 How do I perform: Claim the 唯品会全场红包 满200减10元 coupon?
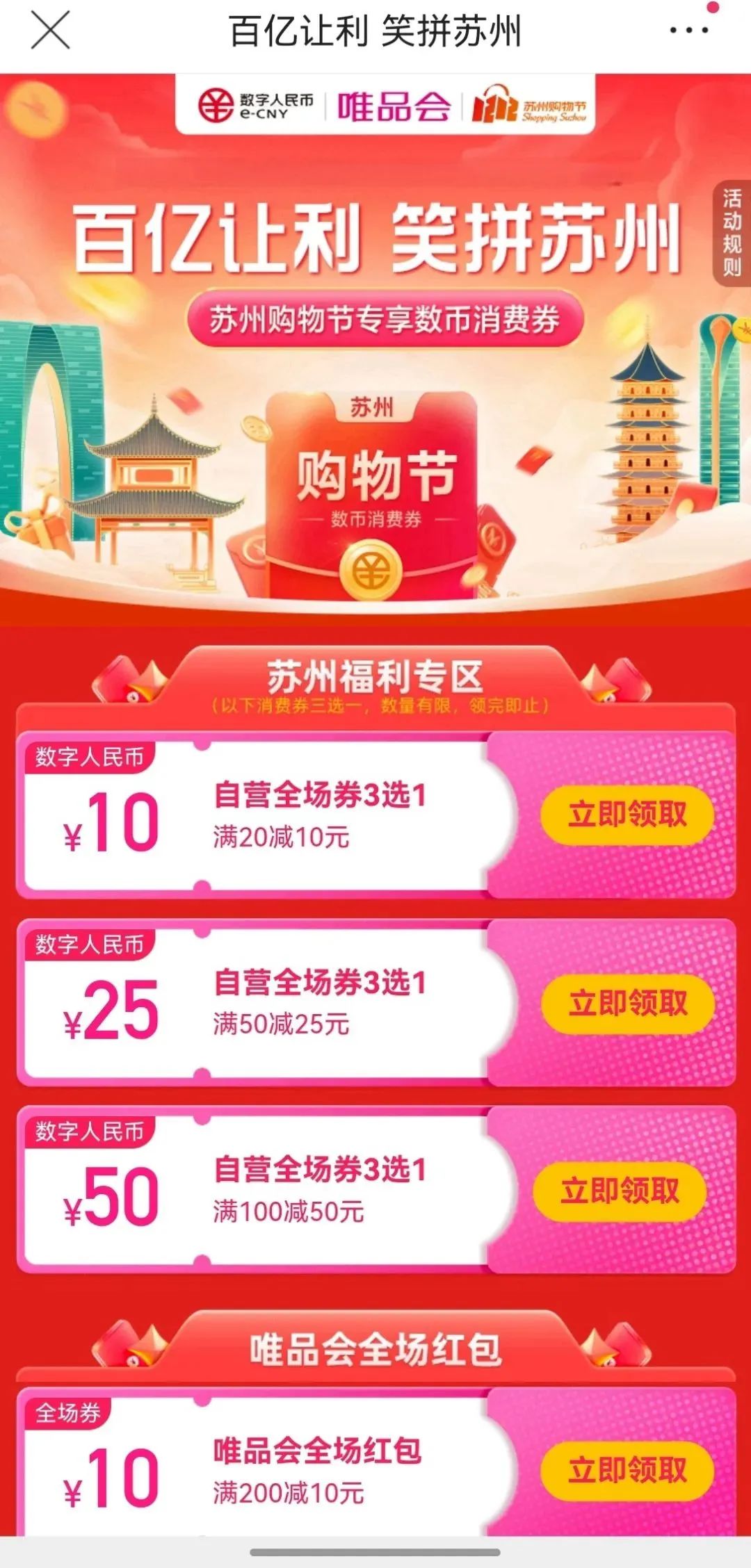point(627,1470)
